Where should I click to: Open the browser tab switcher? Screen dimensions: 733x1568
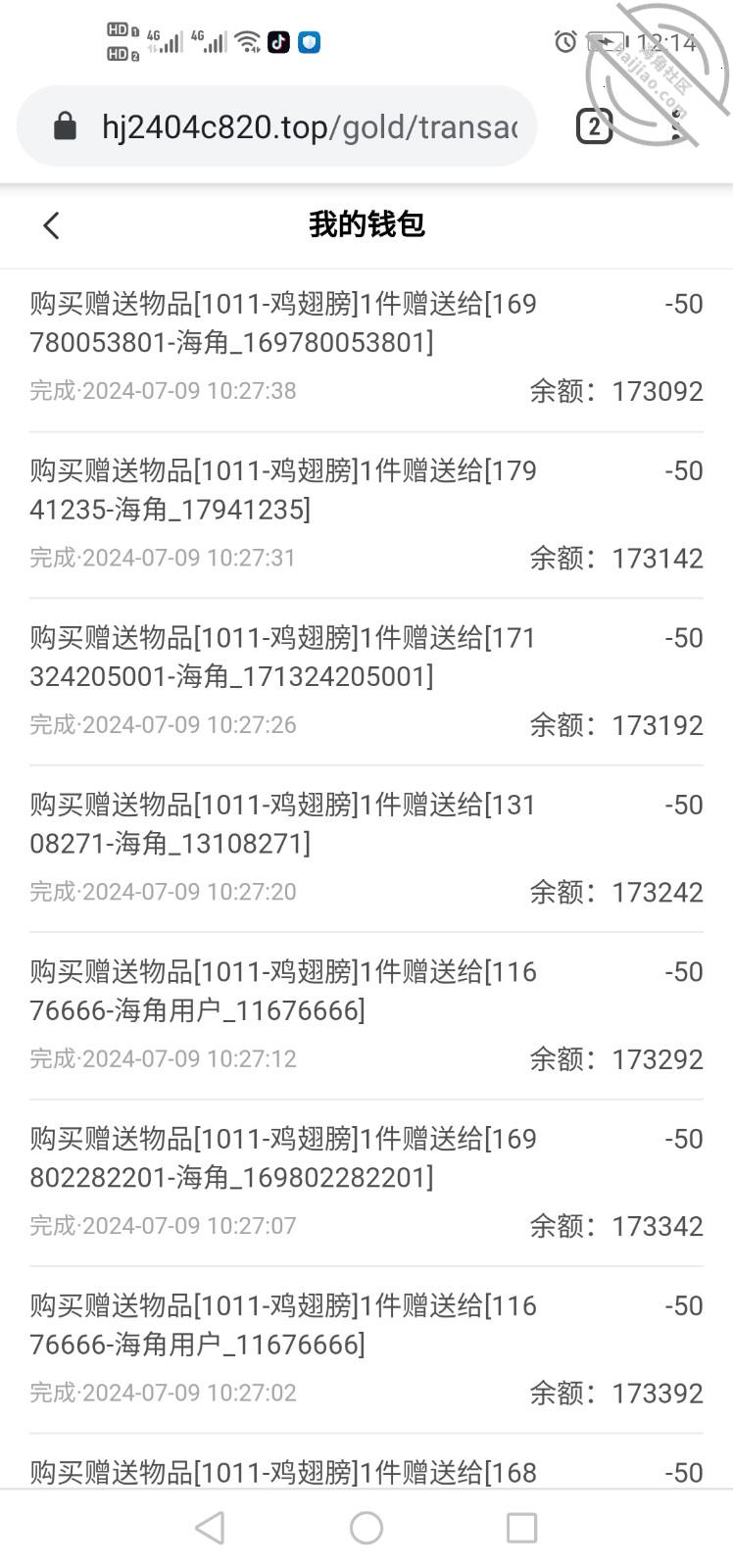[594, 126]
